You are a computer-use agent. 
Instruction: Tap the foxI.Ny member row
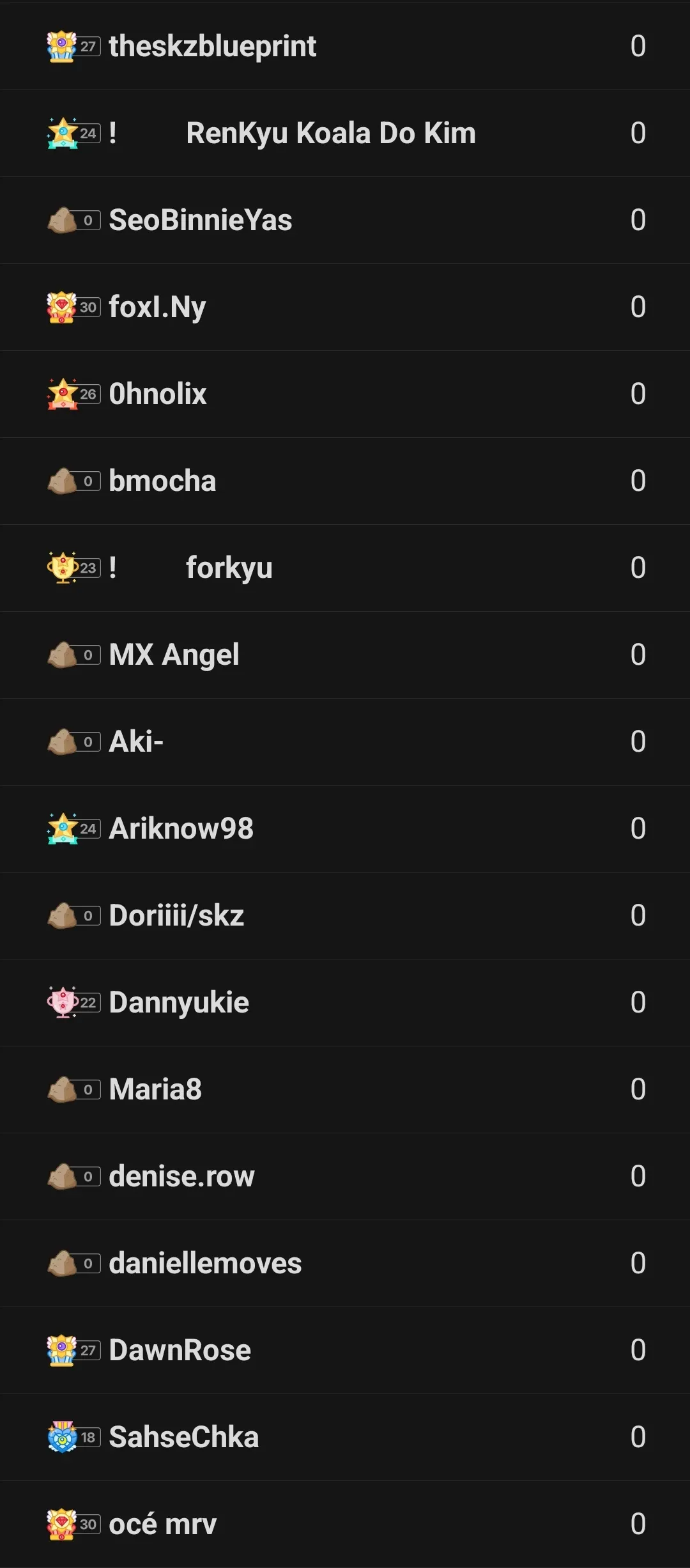point(157,307)
